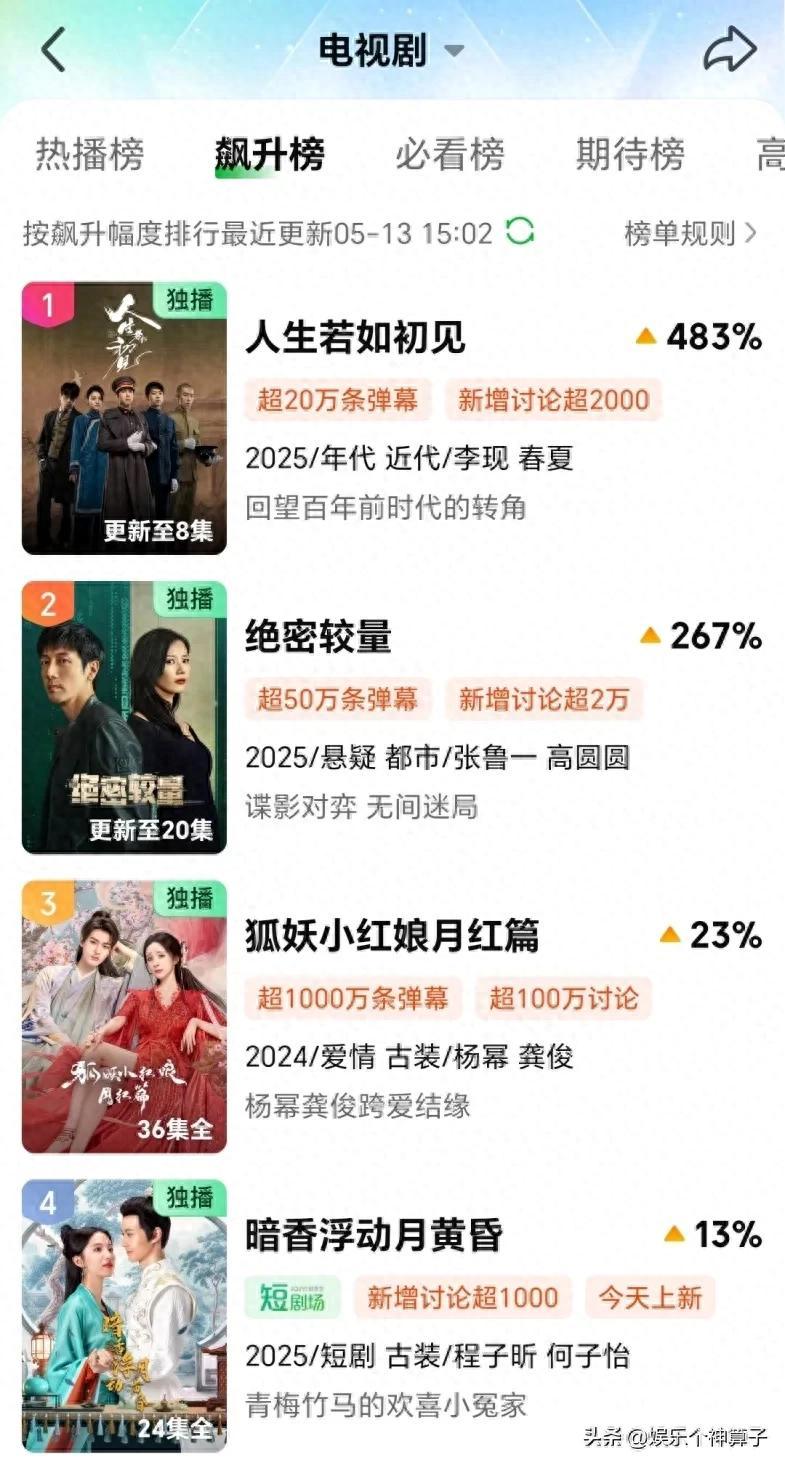The width and height of the screenshot is (785, 1465).
Task: Open the drama 绝密较量
Action: [x=319, y=636]
